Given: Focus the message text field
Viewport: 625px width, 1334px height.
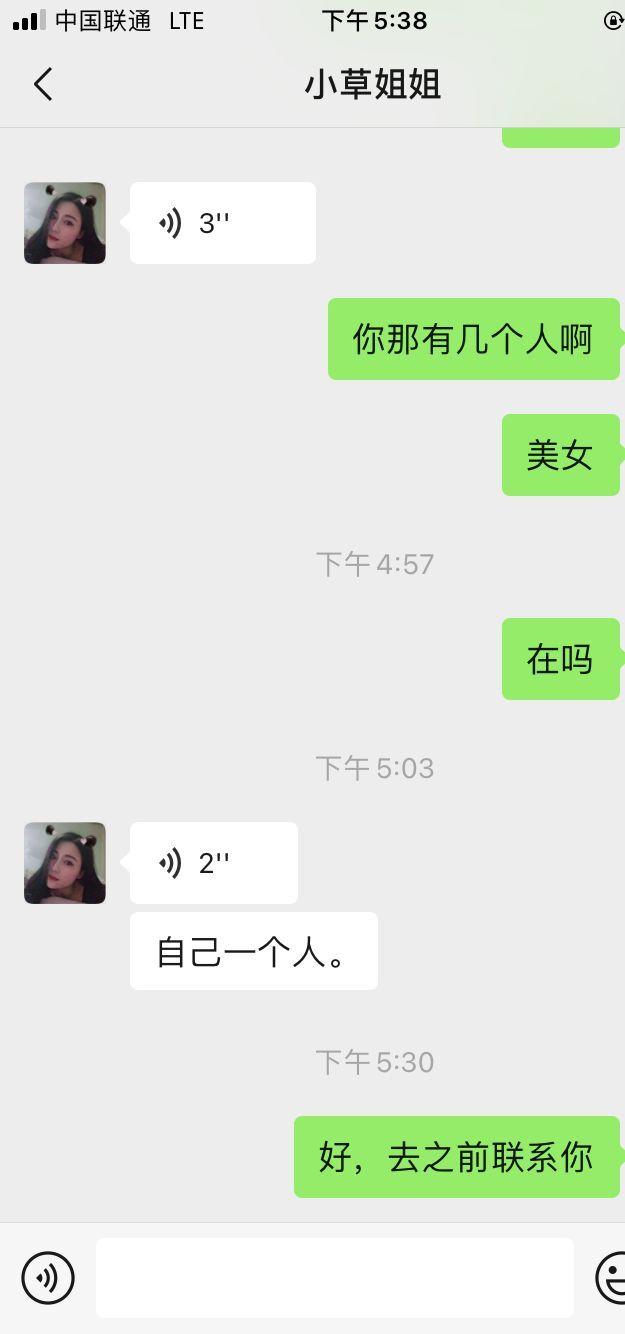Looking at the screenshot, I should tap(335, 1277).
